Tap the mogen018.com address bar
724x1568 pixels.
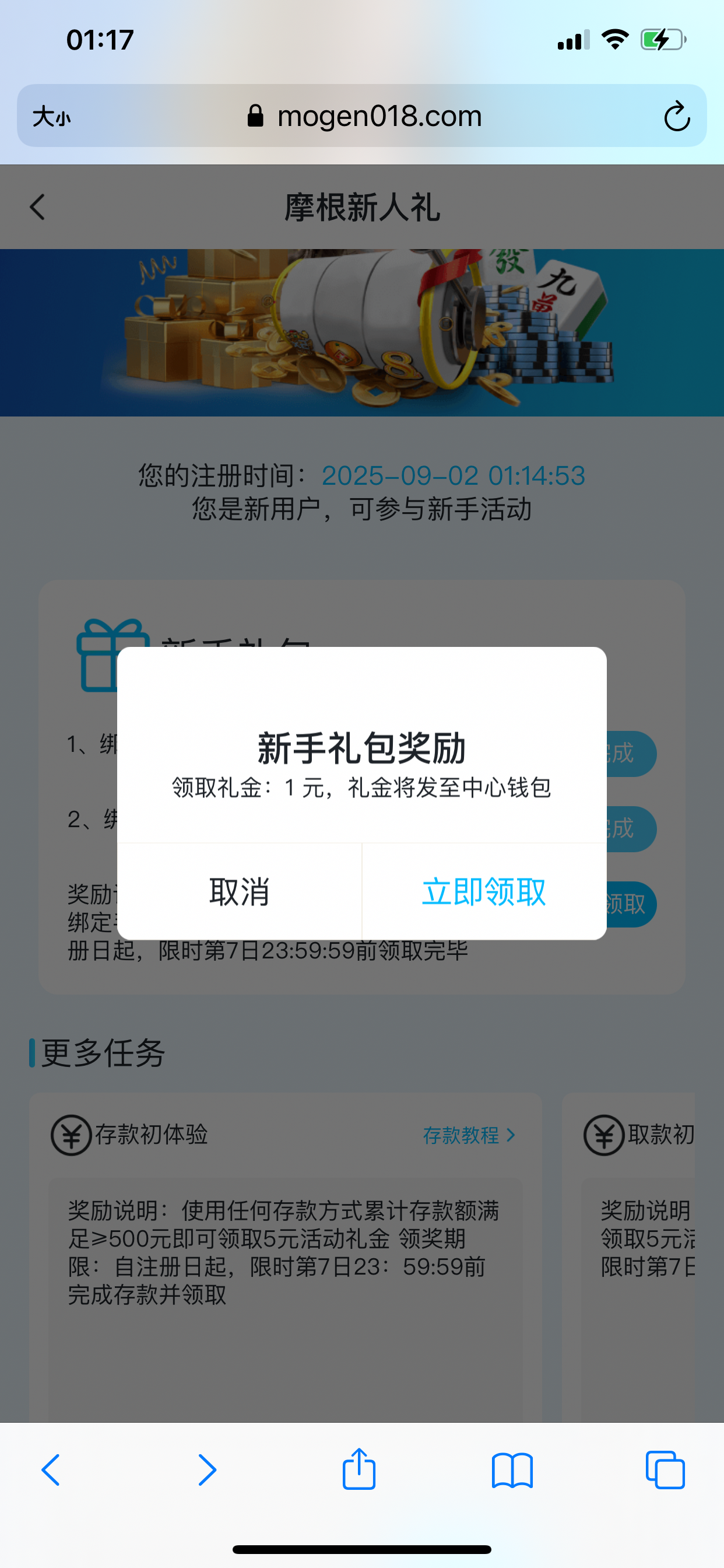click(x=365, y=116)
